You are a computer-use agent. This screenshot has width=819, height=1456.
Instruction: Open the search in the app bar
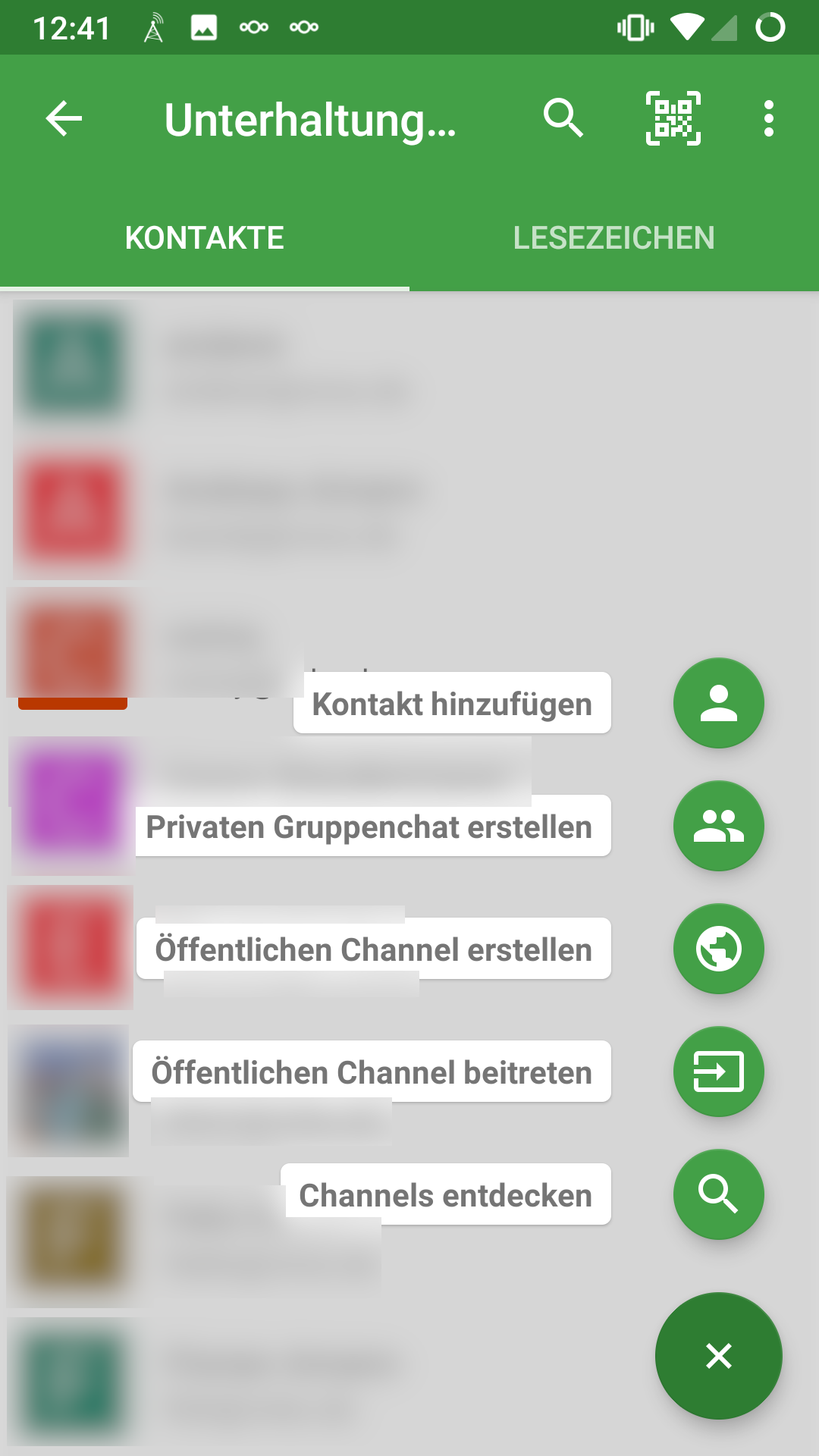point(563,118)
